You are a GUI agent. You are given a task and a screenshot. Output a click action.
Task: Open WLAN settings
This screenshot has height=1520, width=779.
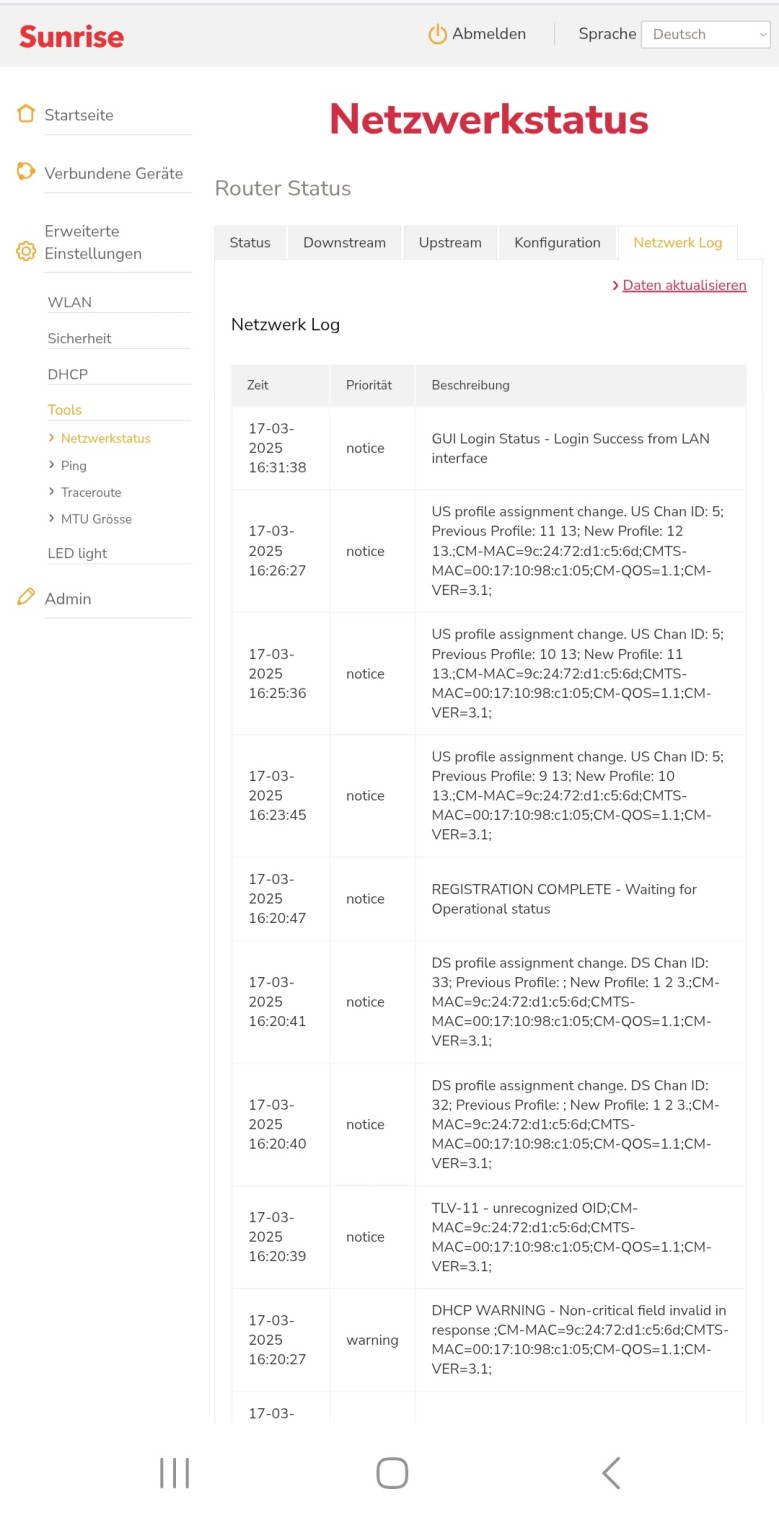pyautogui.click(x=70, y=302)
